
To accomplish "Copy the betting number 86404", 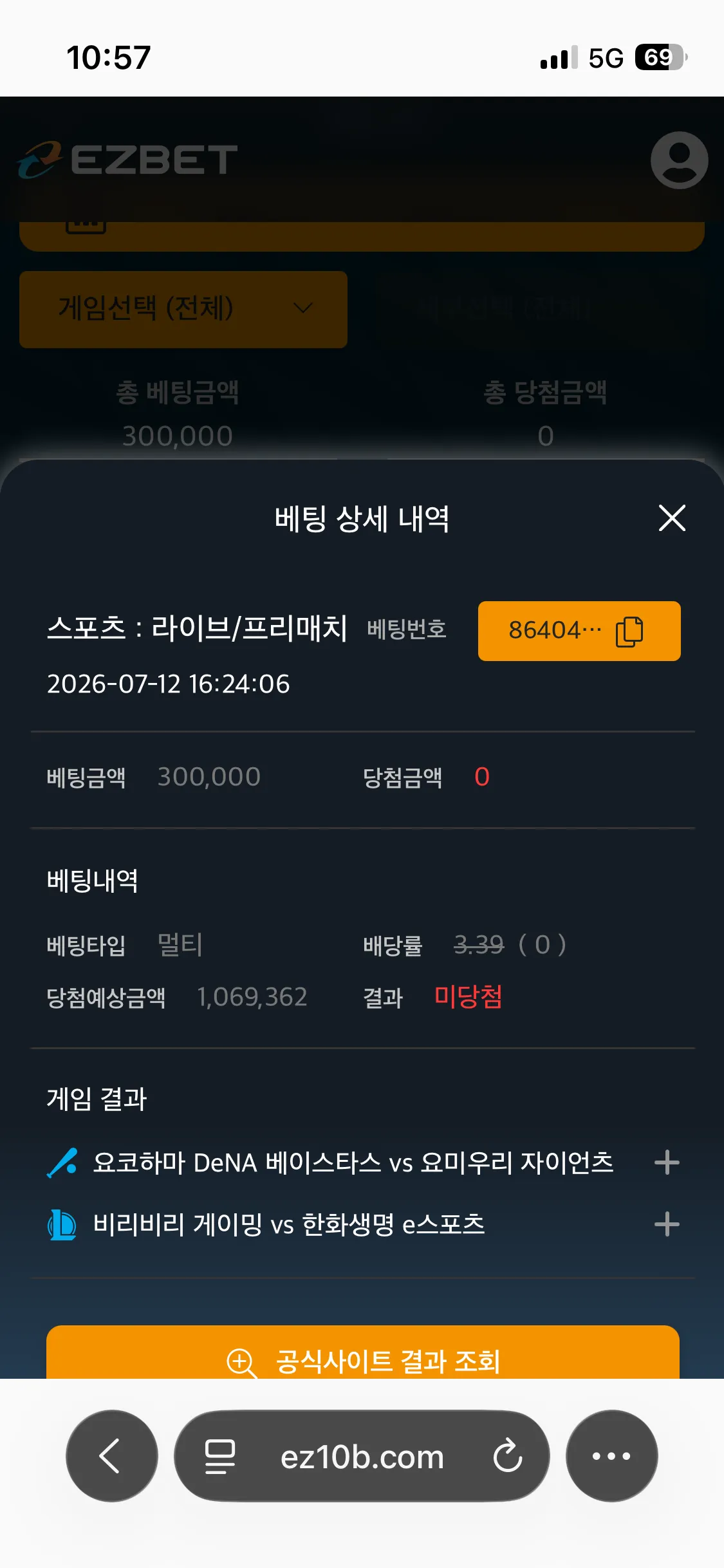I will [579, 631].
